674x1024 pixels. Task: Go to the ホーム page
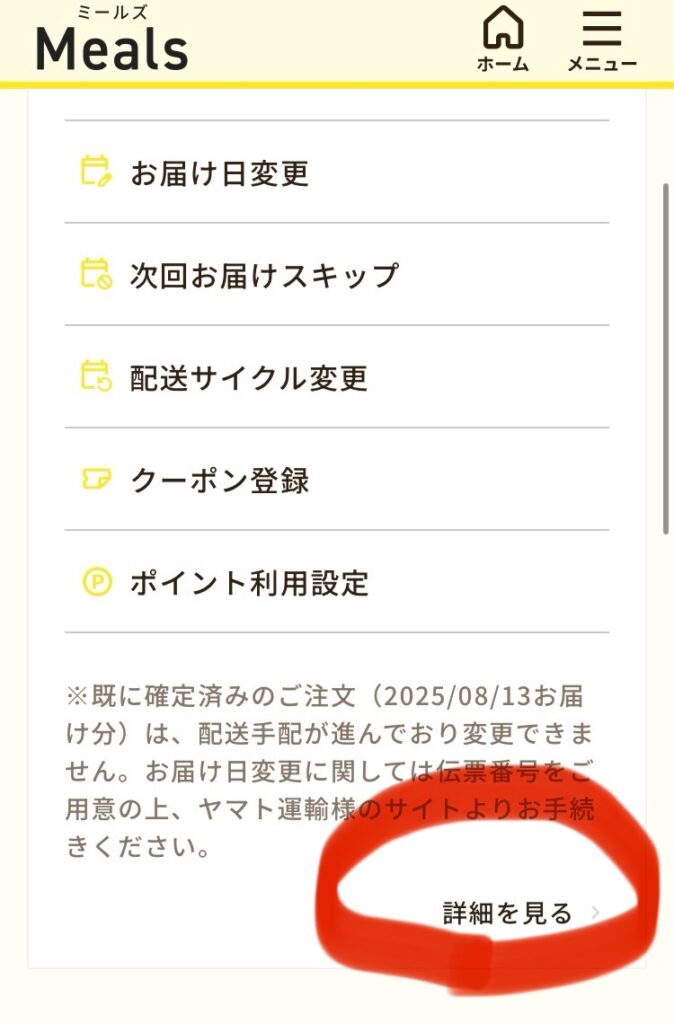[x=503, y=39]
